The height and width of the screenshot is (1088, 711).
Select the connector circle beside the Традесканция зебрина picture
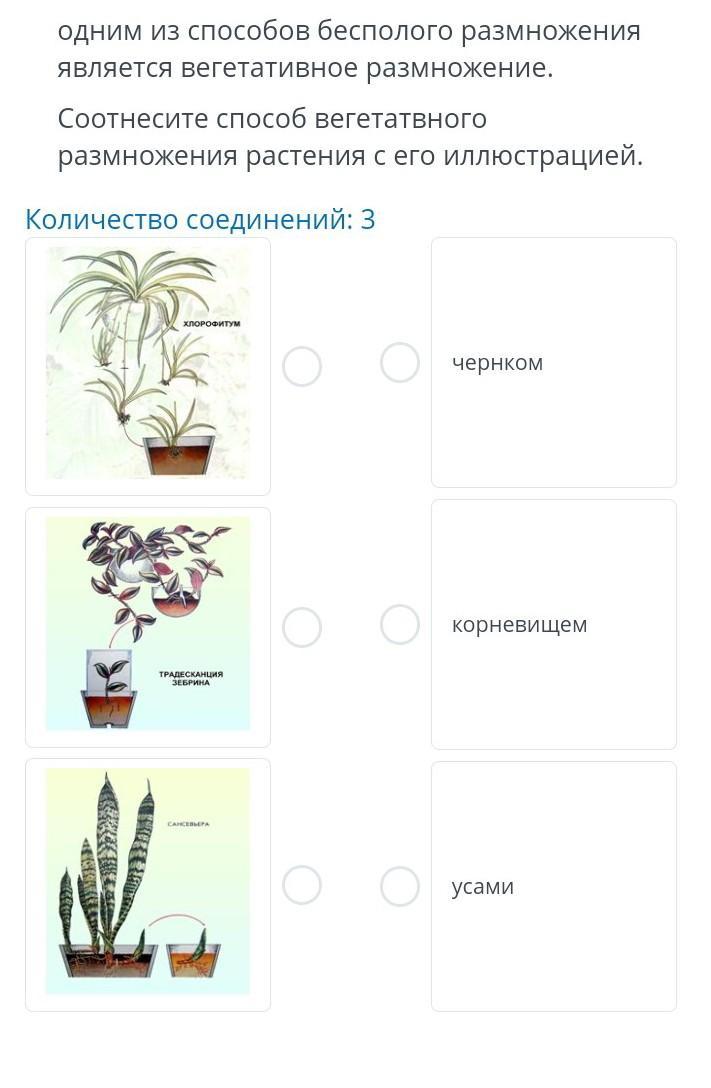302,627
